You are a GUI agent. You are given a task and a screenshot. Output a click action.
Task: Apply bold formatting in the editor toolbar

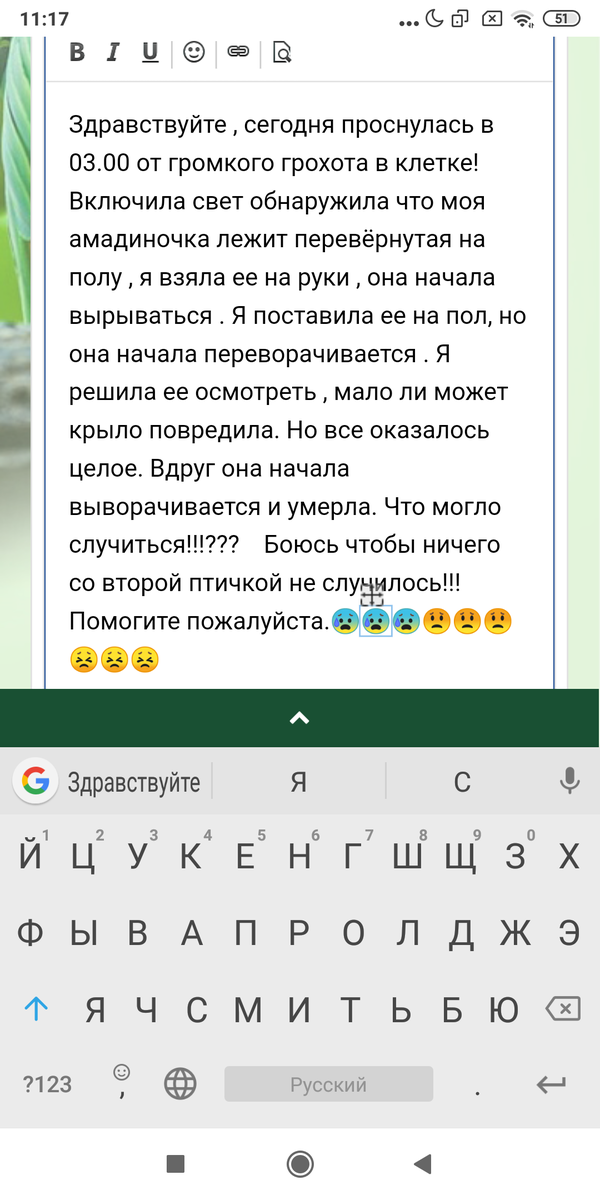tap(77, 52)
